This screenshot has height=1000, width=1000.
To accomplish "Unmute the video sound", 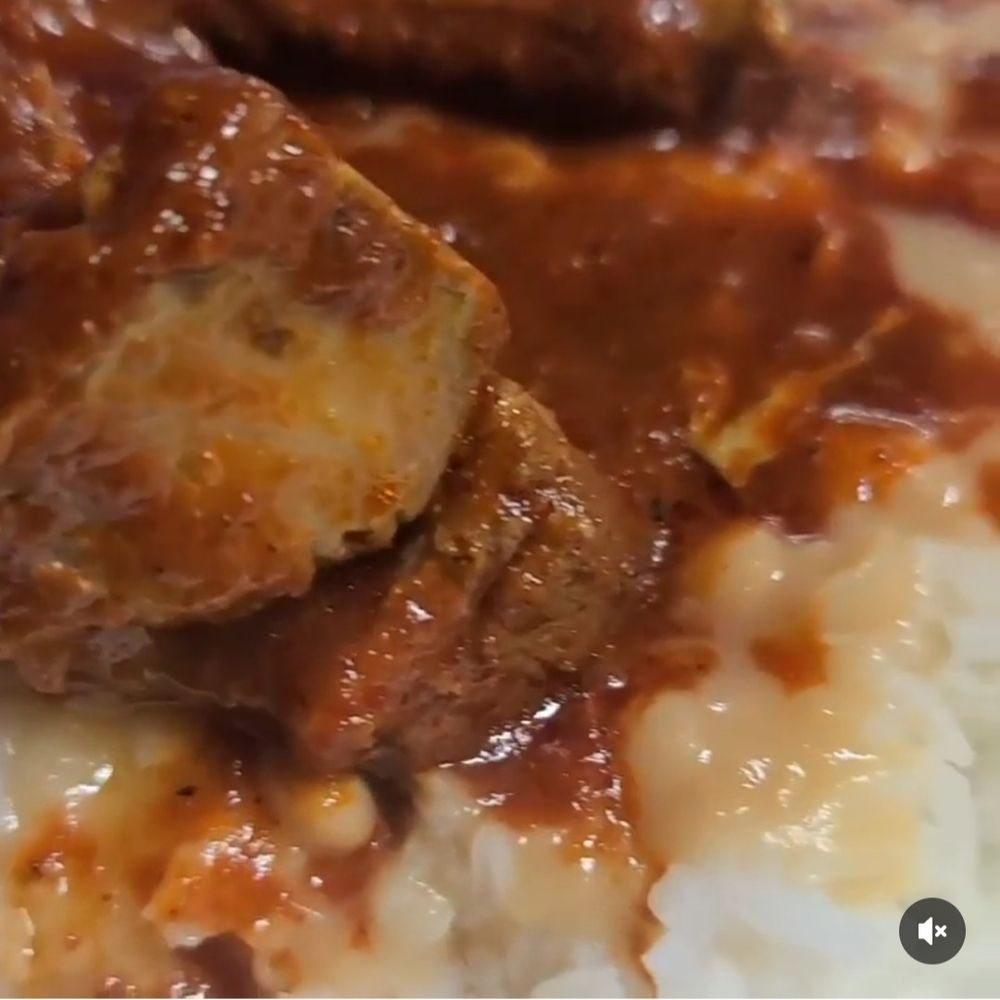I will pyautogui.click(x=931, y=931).
